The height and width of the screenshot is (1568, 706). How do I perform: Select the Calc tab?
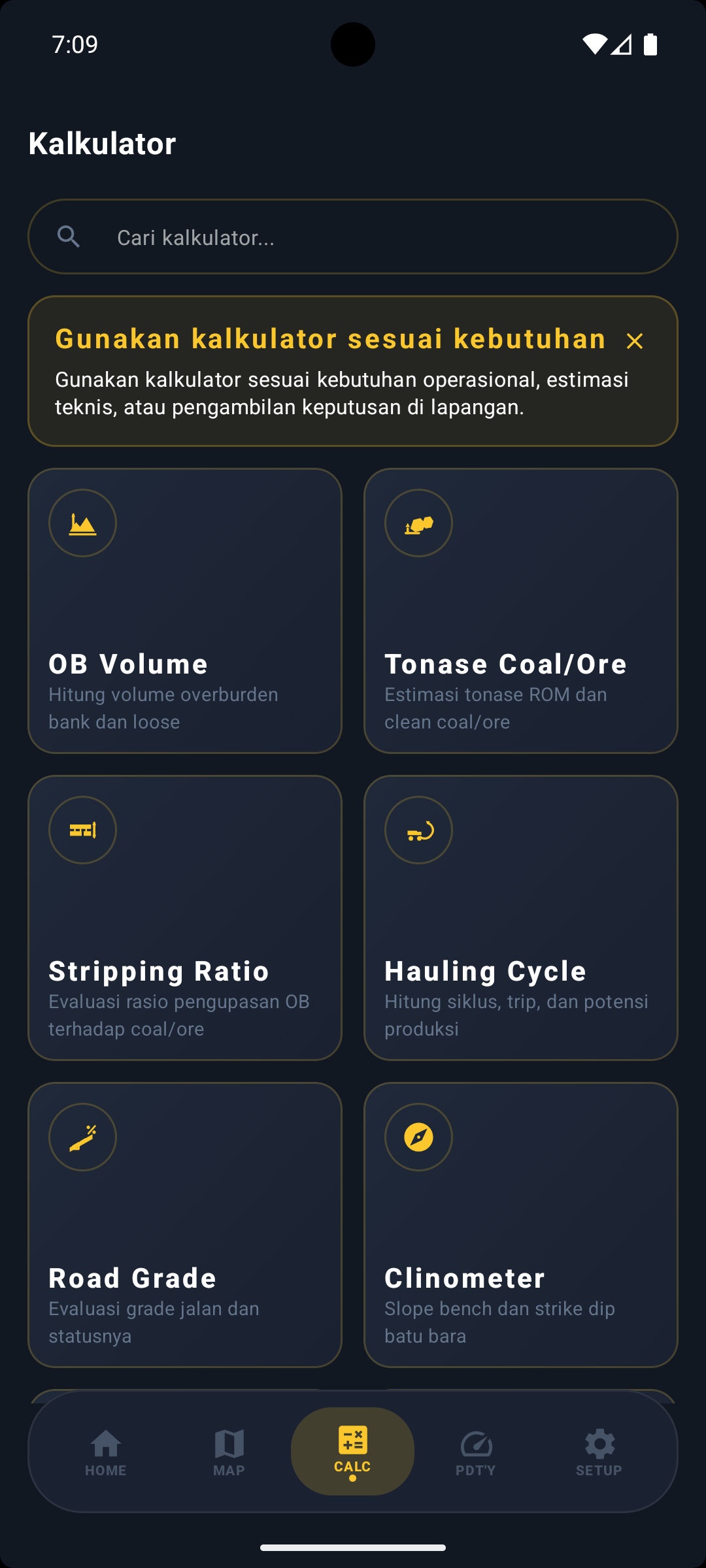352,1450
